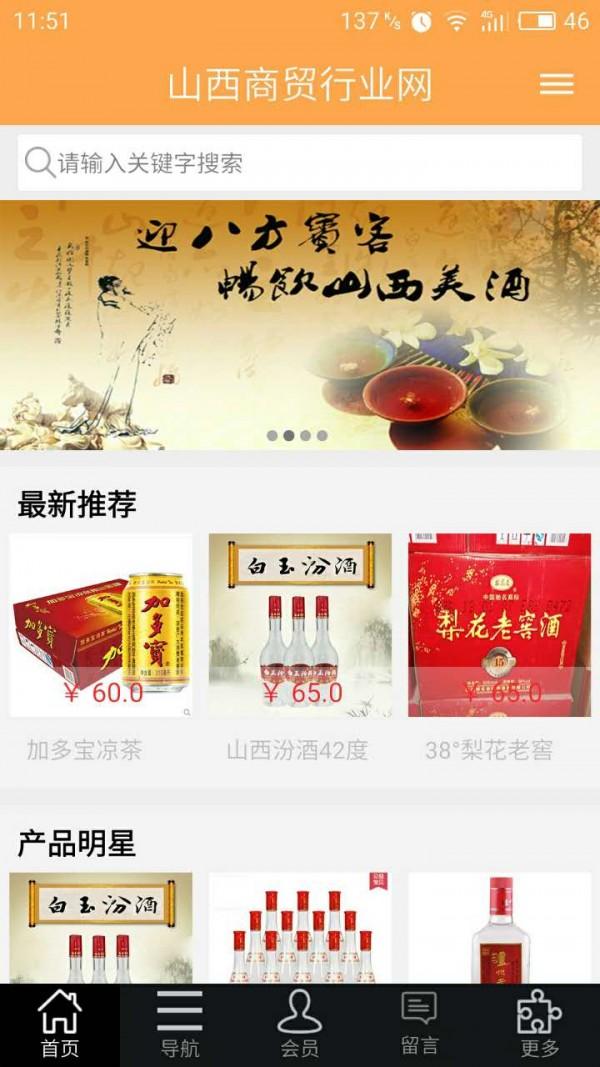
Task: Open the single bottle product under 产品明星
Action: [x=499, y=928]
